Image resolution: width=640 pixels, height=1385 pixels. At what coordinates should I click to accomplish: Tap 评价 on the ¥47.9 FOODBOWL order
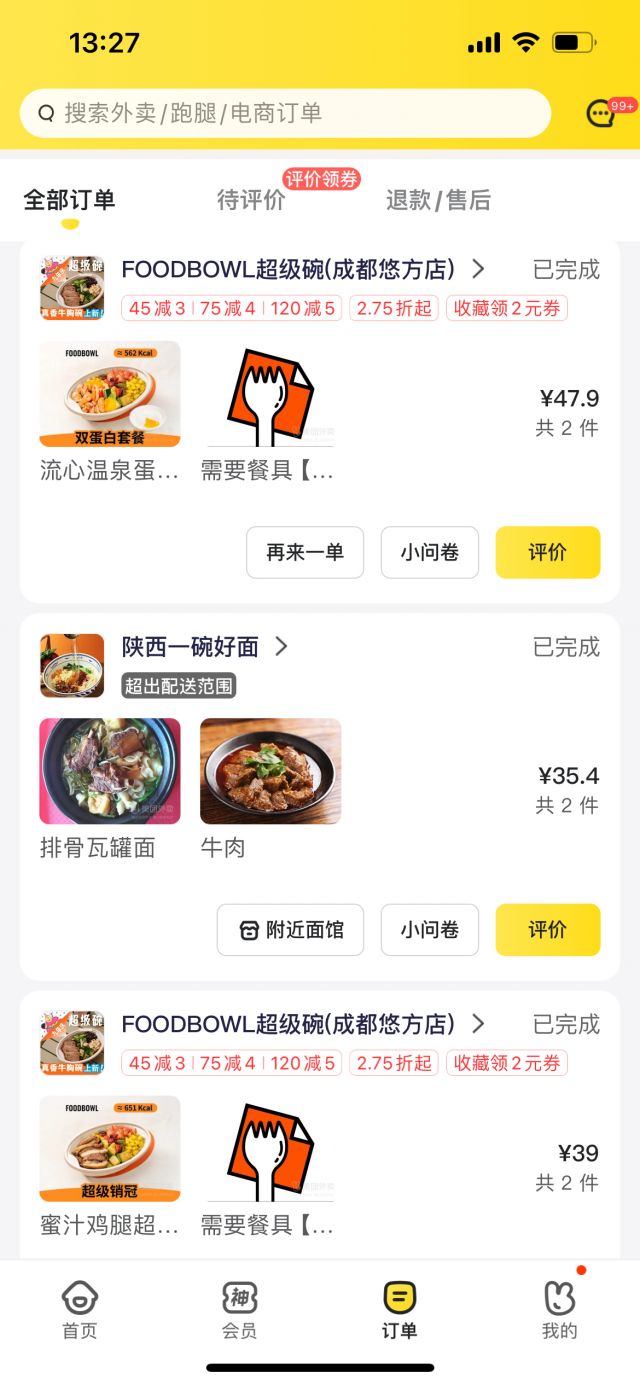(548, 552)
